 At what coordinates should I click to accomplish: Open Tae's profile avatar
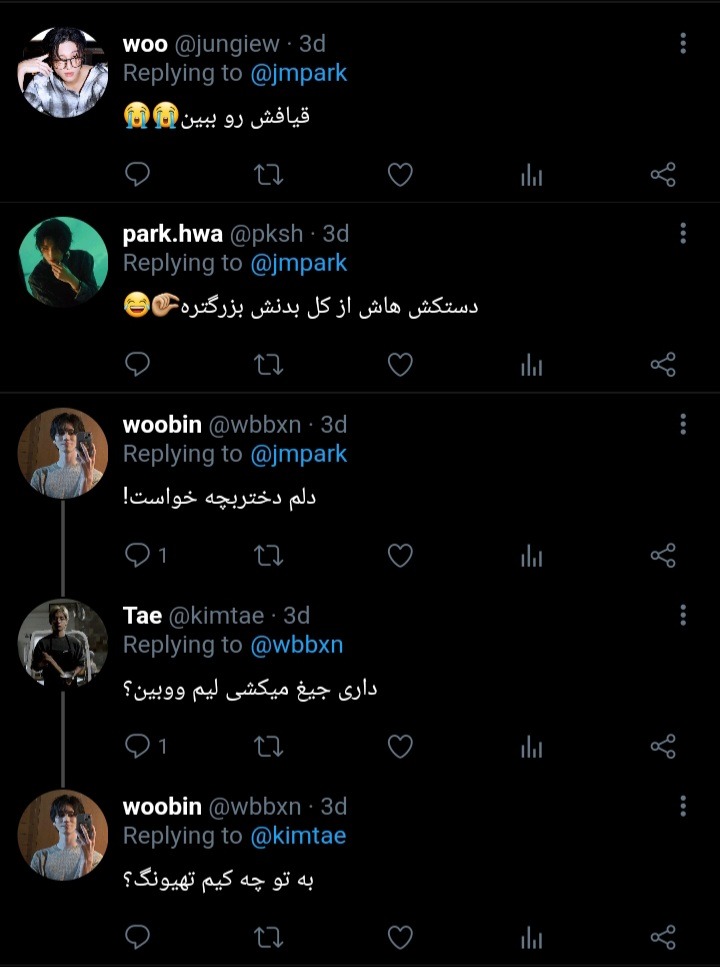(63, 644)
